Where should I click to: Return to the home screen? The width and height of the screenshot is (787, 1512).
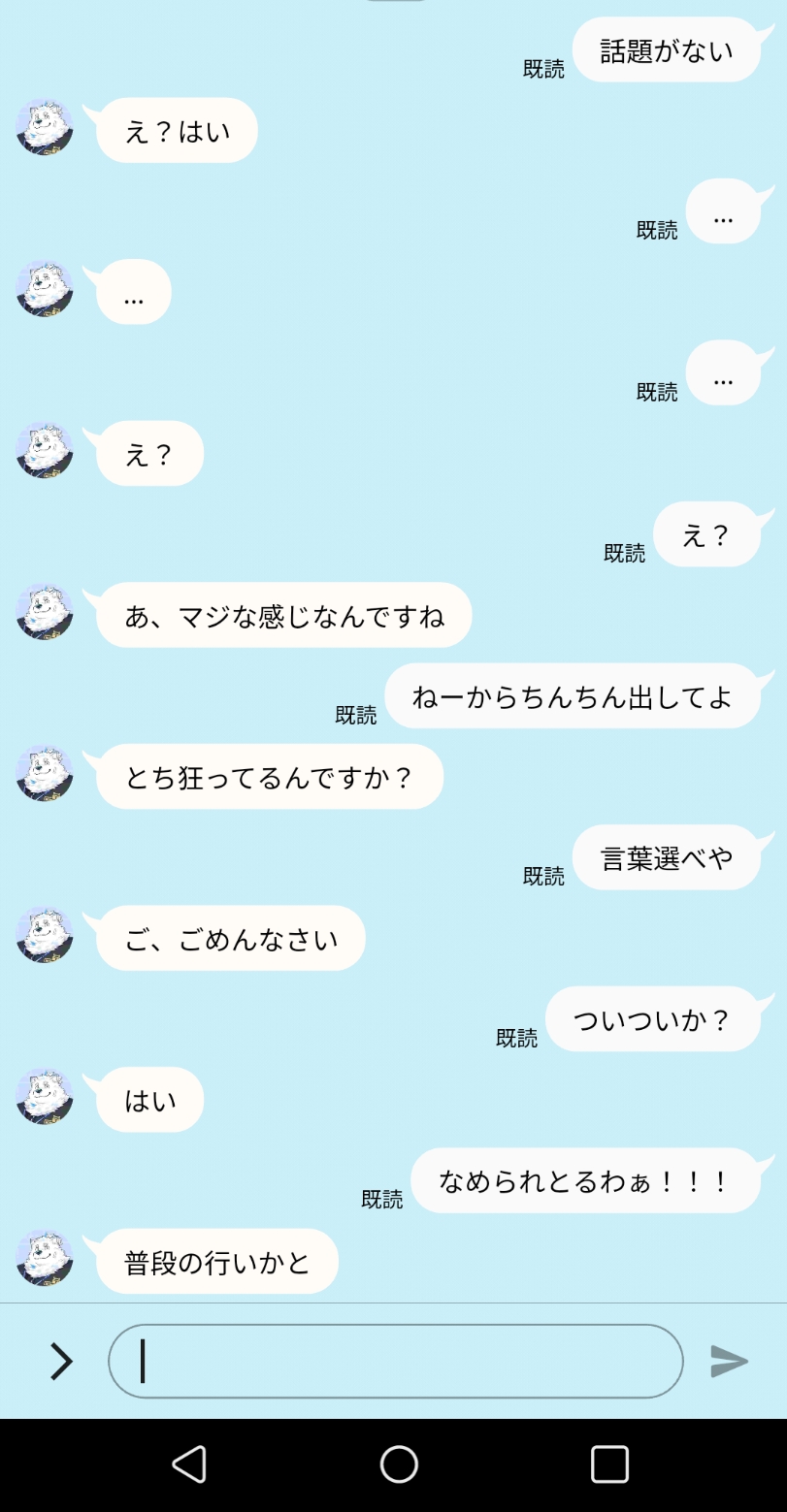click(399, 1464)
